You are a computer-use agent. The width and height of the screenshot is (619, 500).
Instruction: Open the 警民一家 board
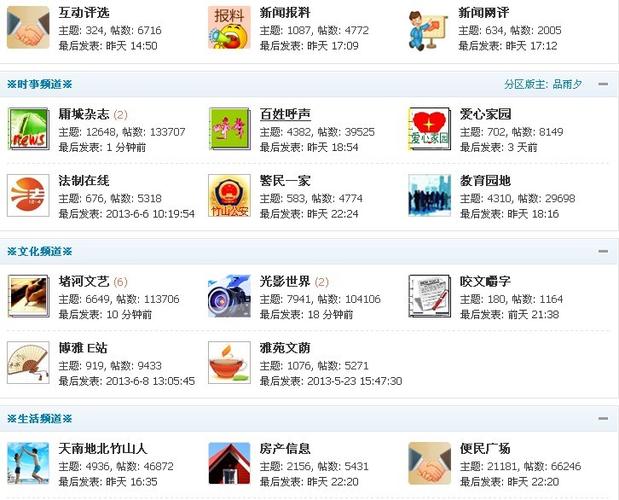tap(284, 181)
